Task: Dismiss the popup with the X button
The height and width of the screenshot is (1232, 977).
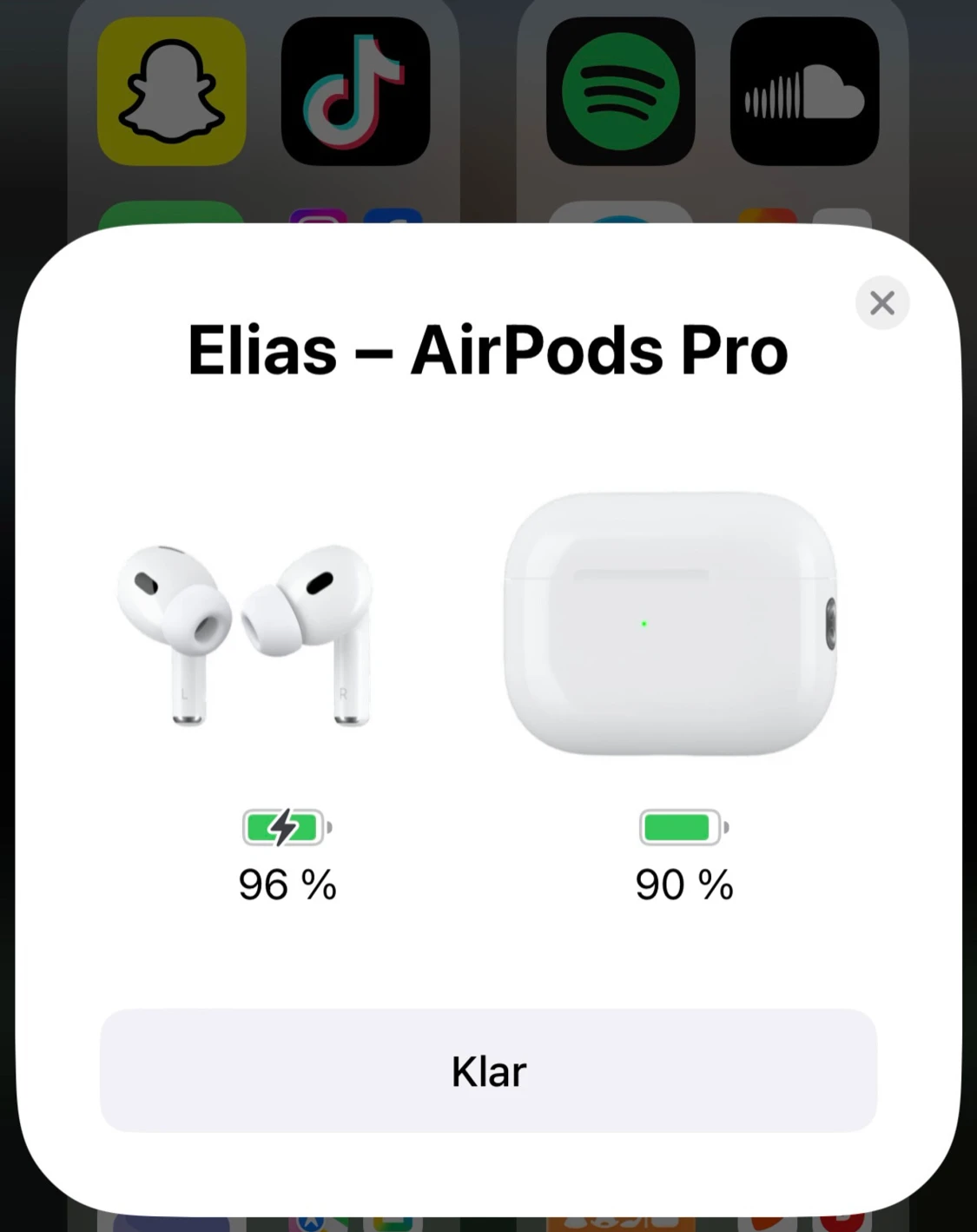Action: (x=882, y=302)
